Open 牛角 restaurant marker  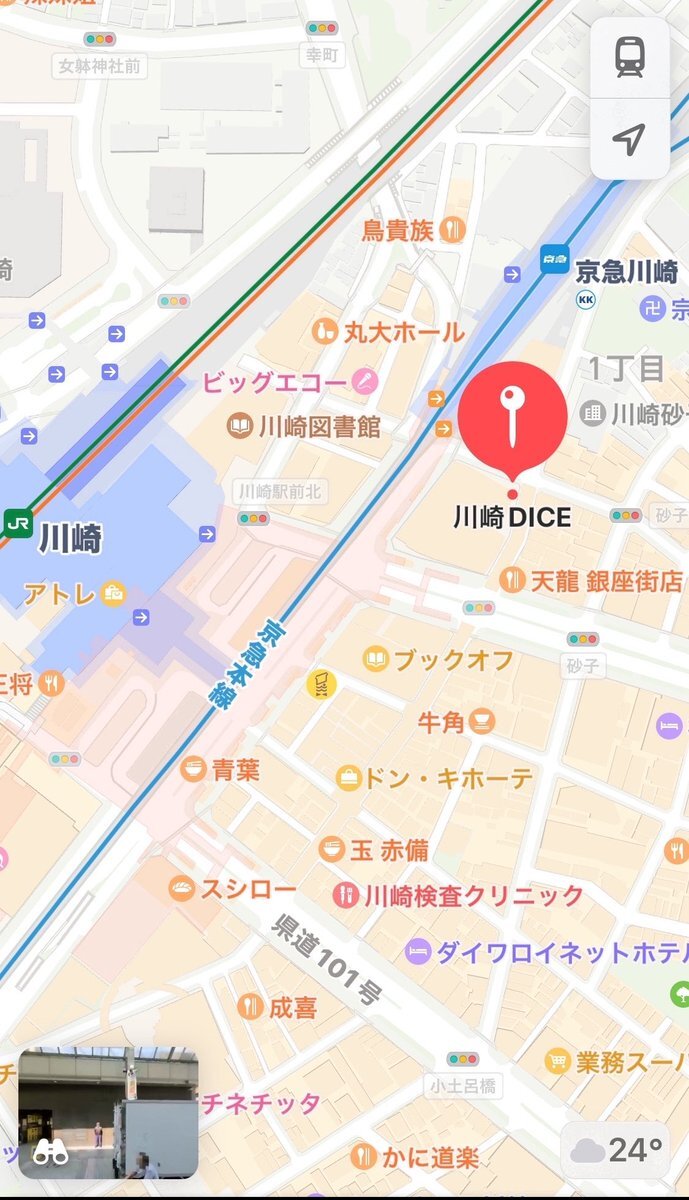click(x=482, y=721)
